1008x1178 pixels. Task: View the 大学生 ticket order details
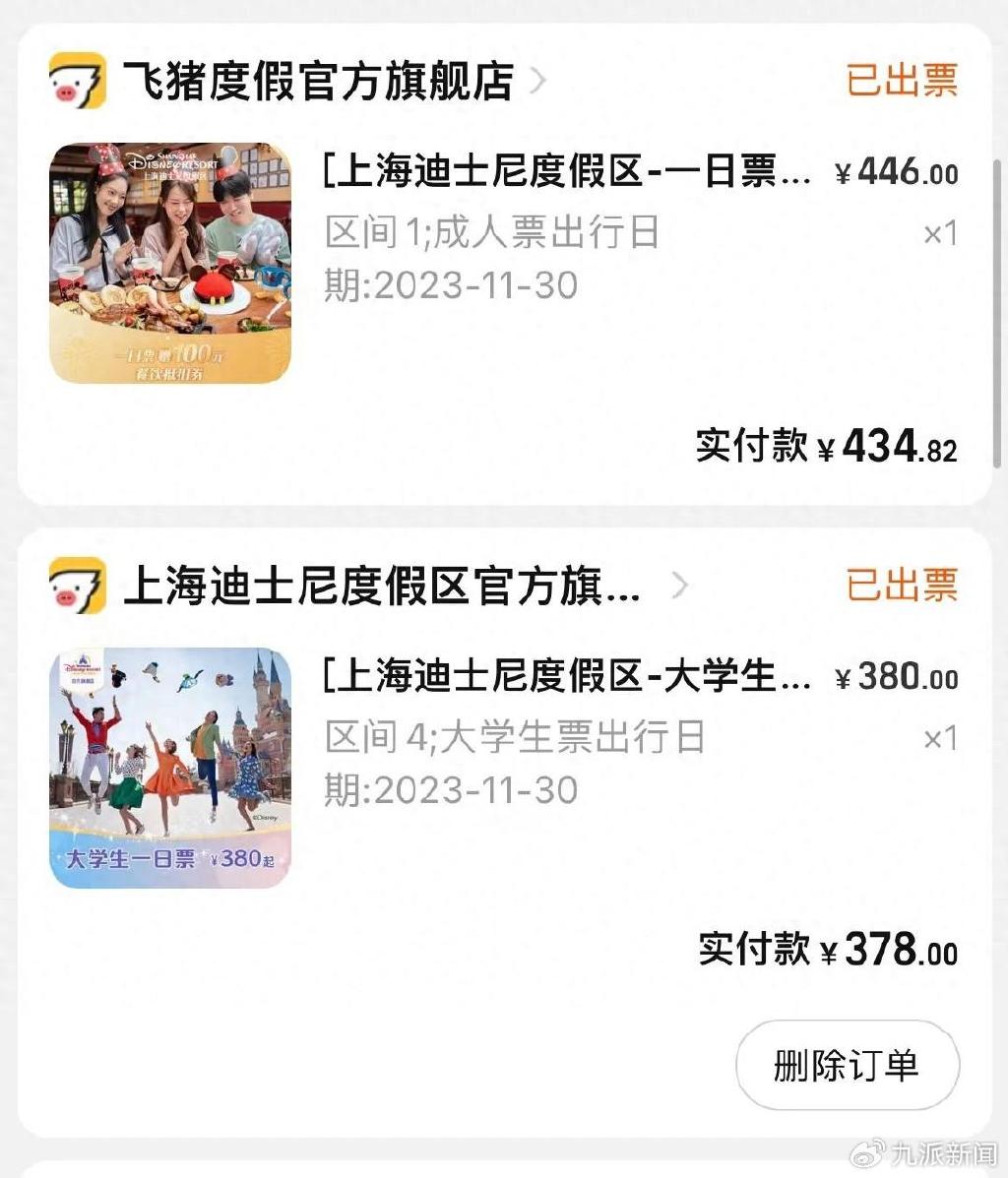point(567,677)
